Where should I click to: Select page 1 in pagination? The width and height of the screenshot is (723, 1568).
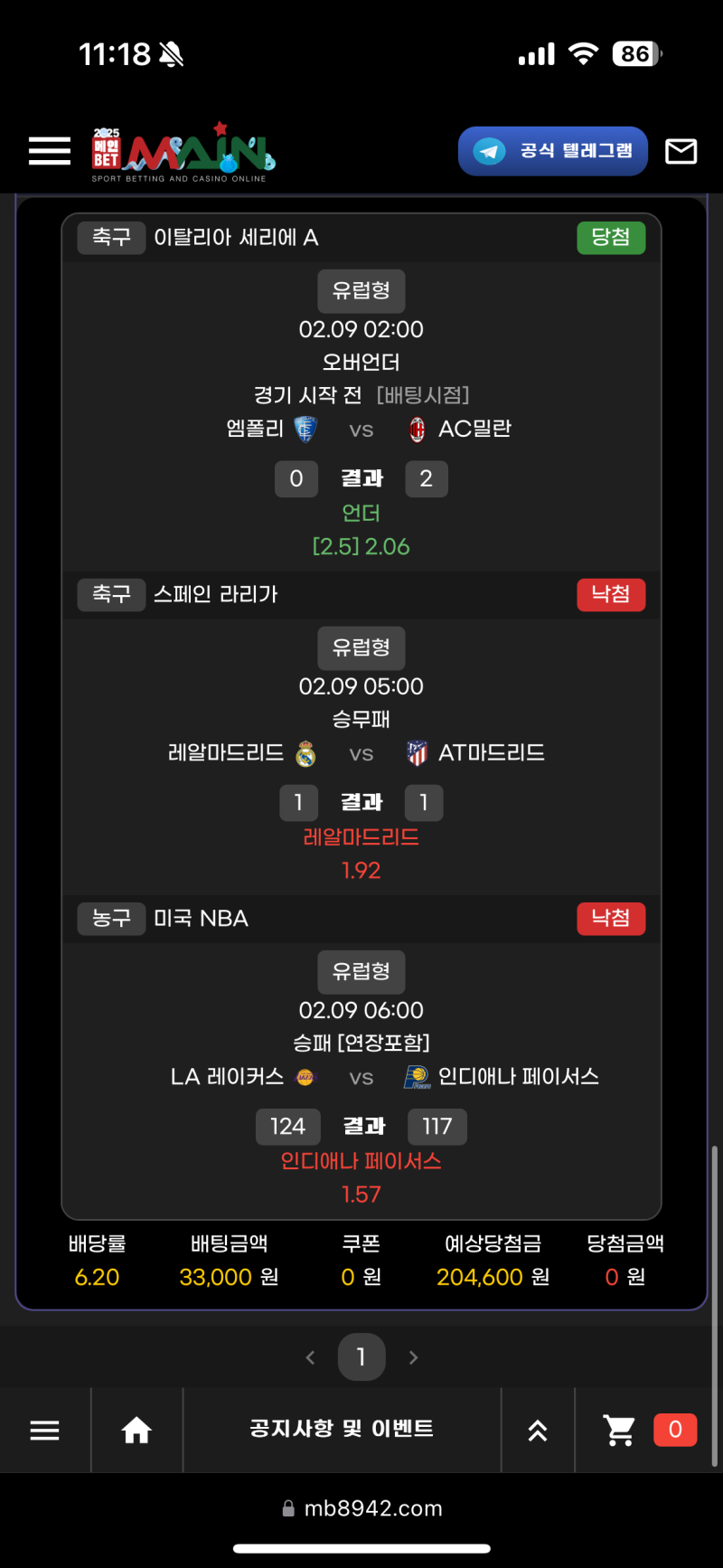361,1357
